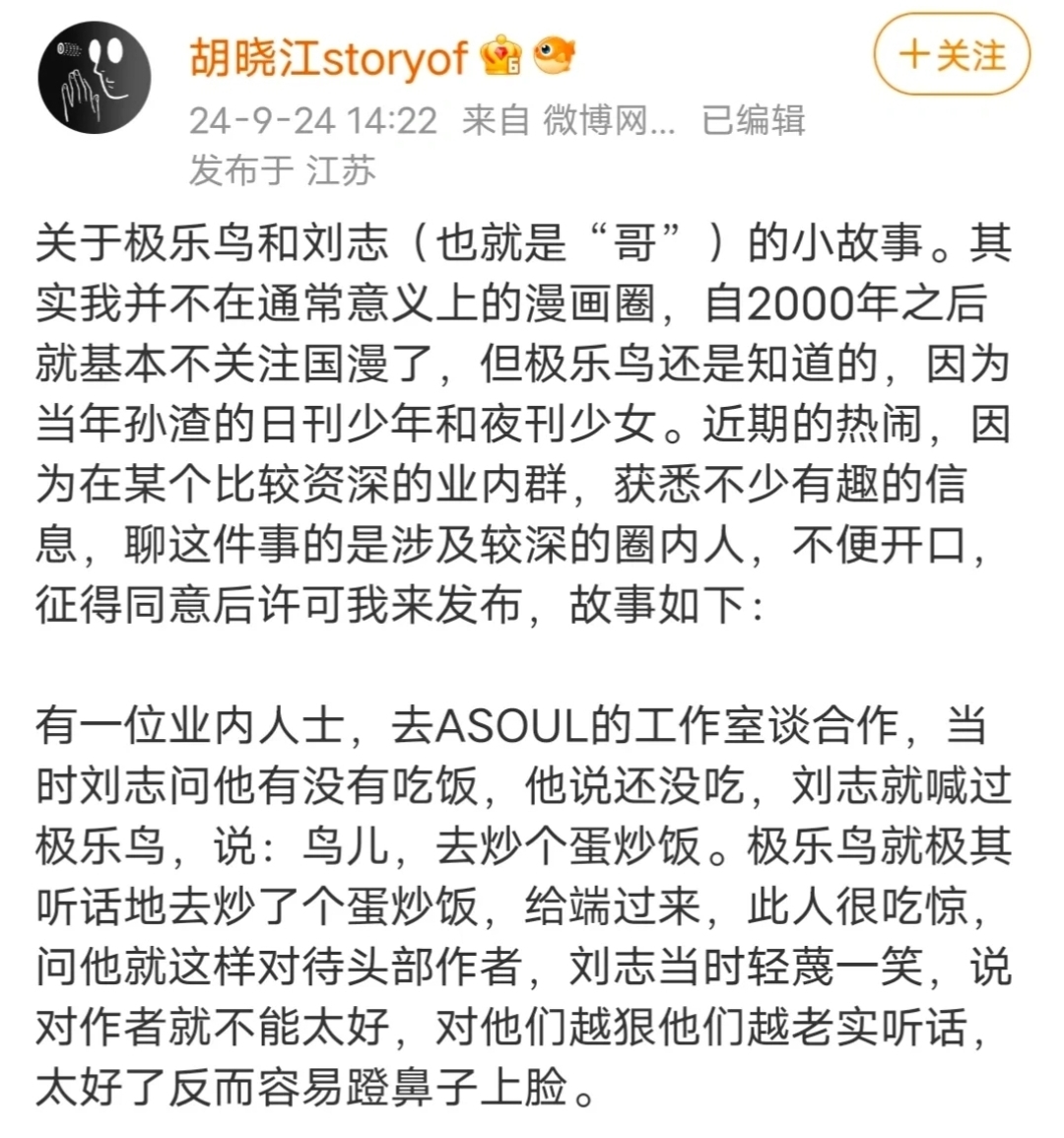This screenshot has height=1138, width=1064.
Task: Tap the crown membership badge
Action: pos(501,57)
